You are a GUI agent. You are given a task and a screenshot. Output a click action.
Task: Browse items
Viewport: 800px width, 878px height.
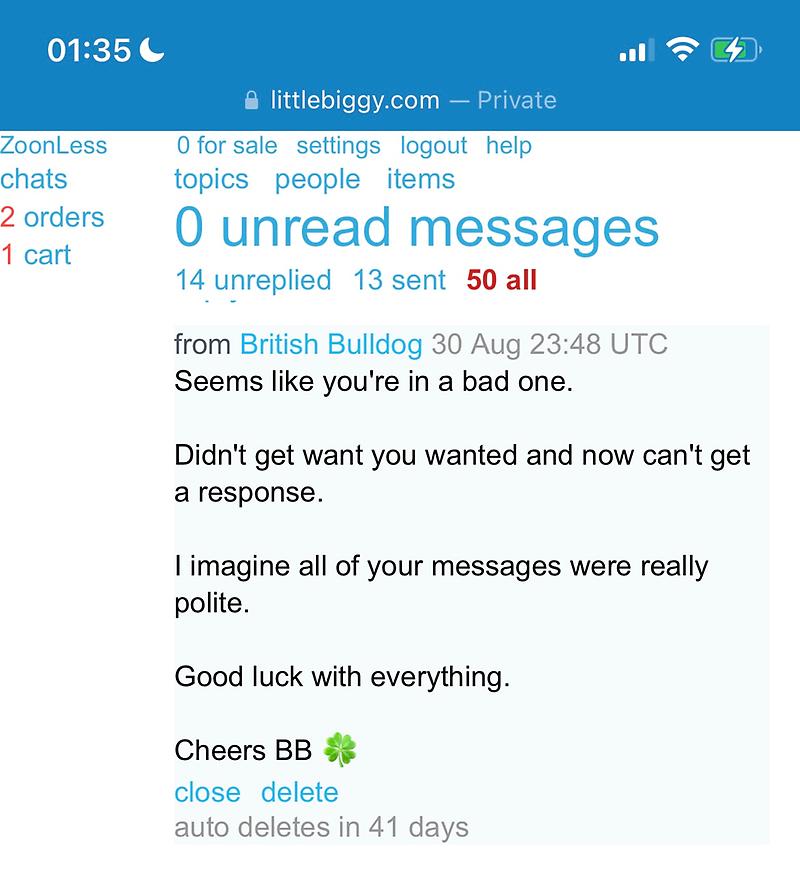tap(420, 180)
